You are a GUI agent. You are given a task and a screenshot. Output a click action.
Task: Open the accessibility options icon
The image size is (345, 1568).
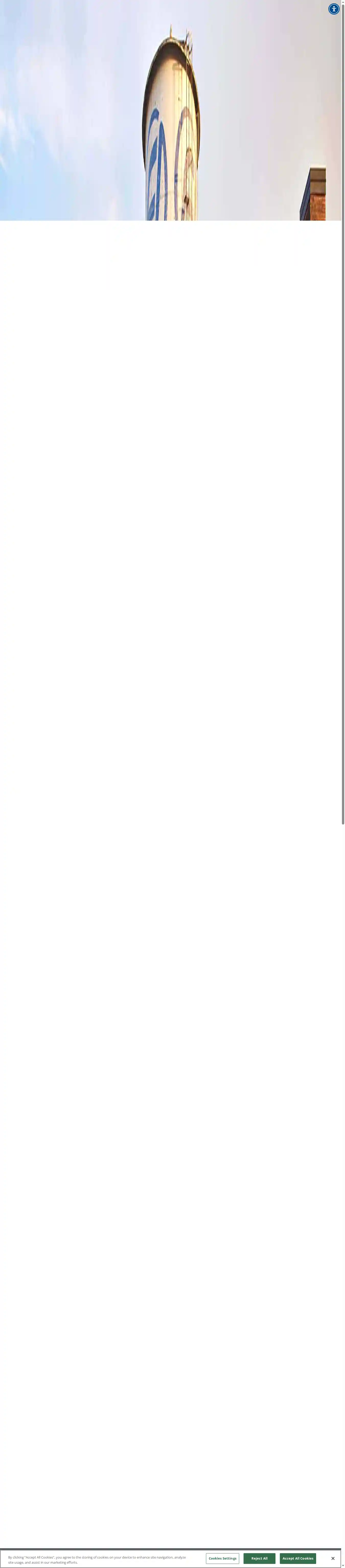333,9
